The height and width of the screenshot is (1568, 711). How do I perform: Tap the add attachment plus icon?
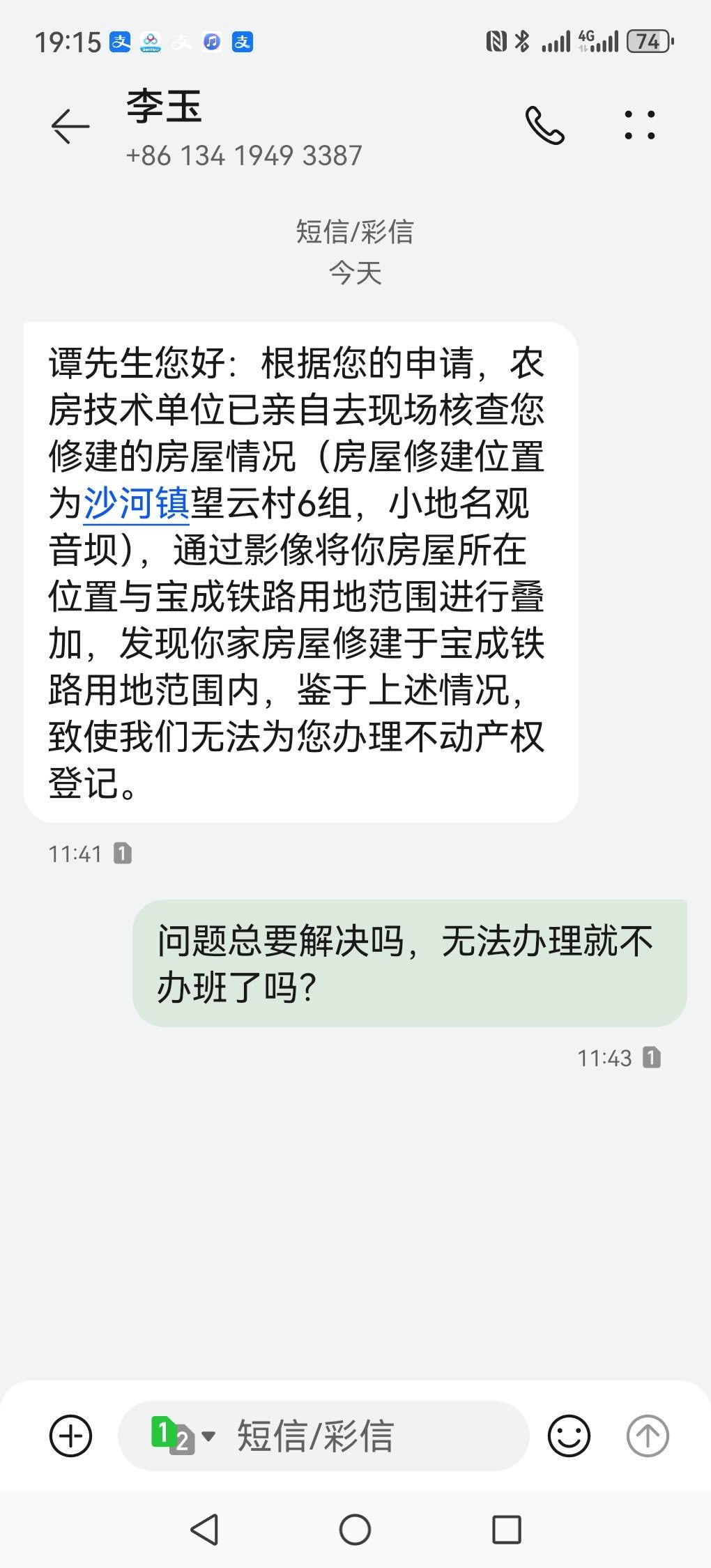pos(70,1436)
